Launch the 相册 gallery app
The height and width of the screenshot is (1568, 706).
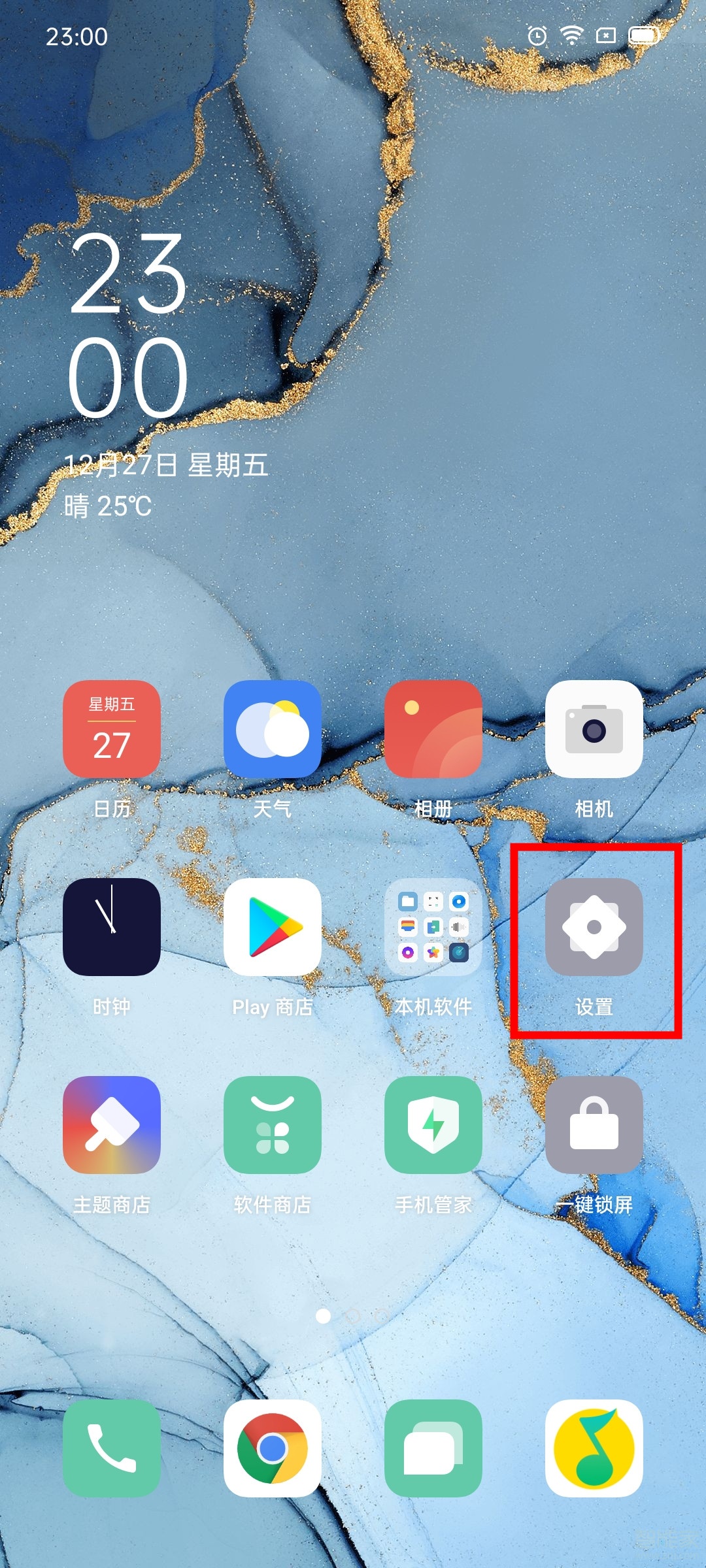(433, 729)
